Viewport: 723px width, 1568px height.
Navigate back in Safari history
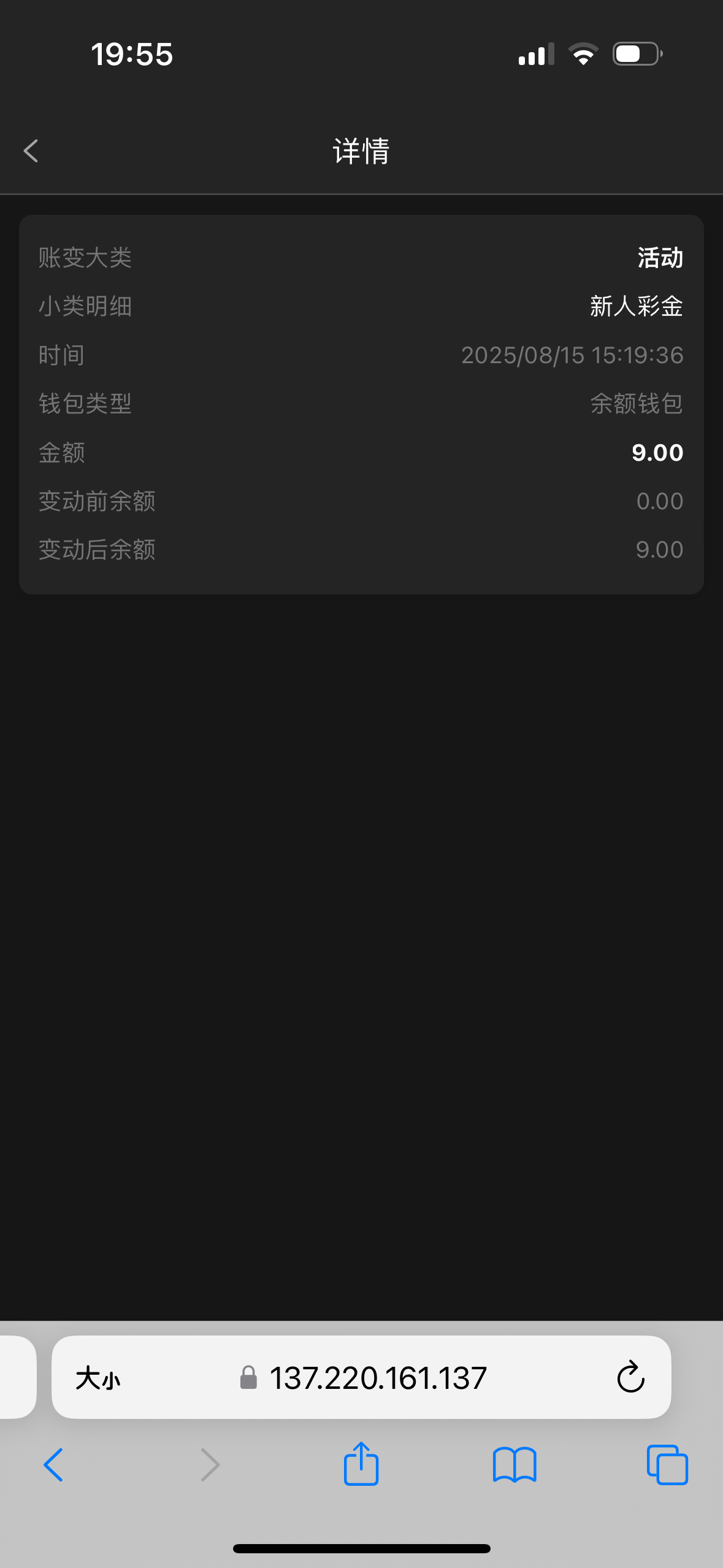tap(53, 1464)
